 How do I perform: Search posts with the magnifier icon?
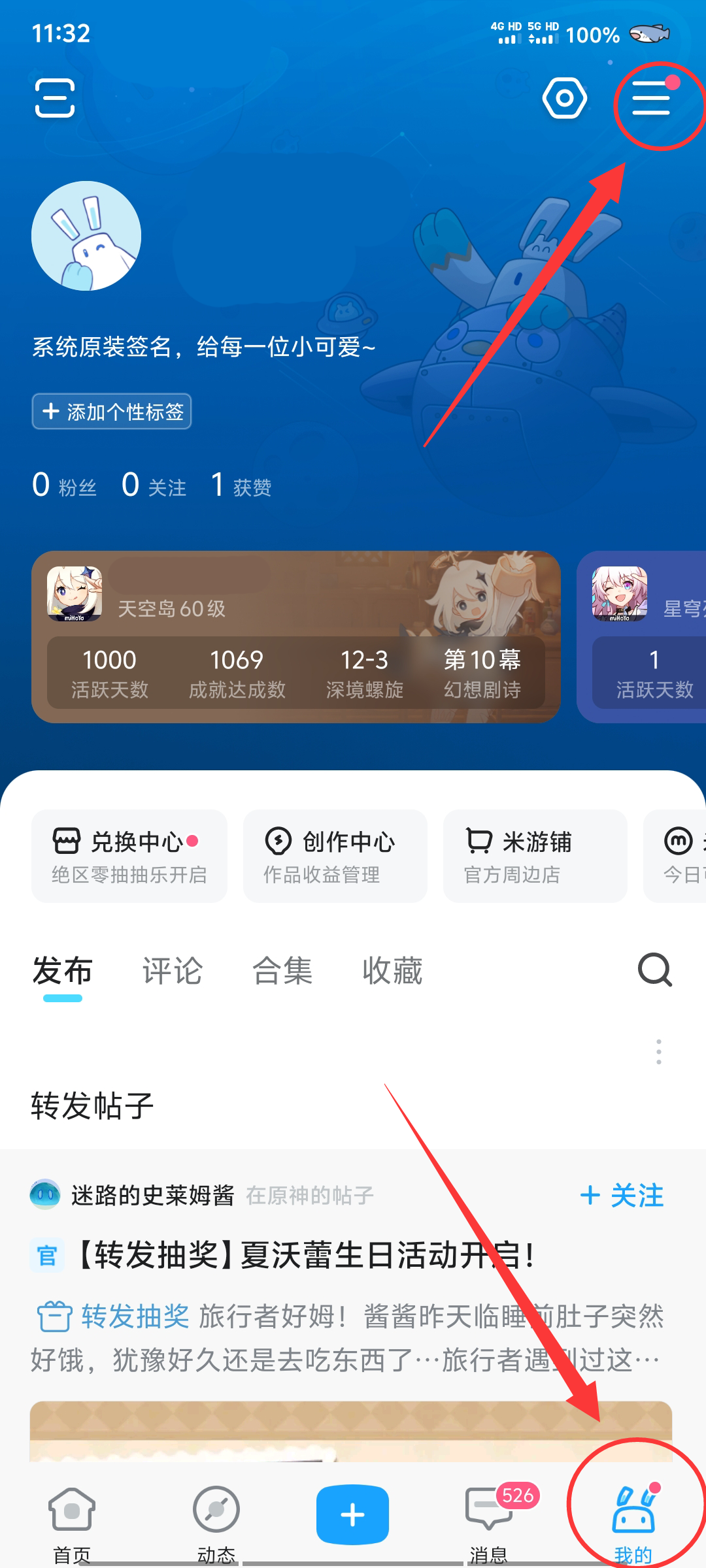coord(655,970)
